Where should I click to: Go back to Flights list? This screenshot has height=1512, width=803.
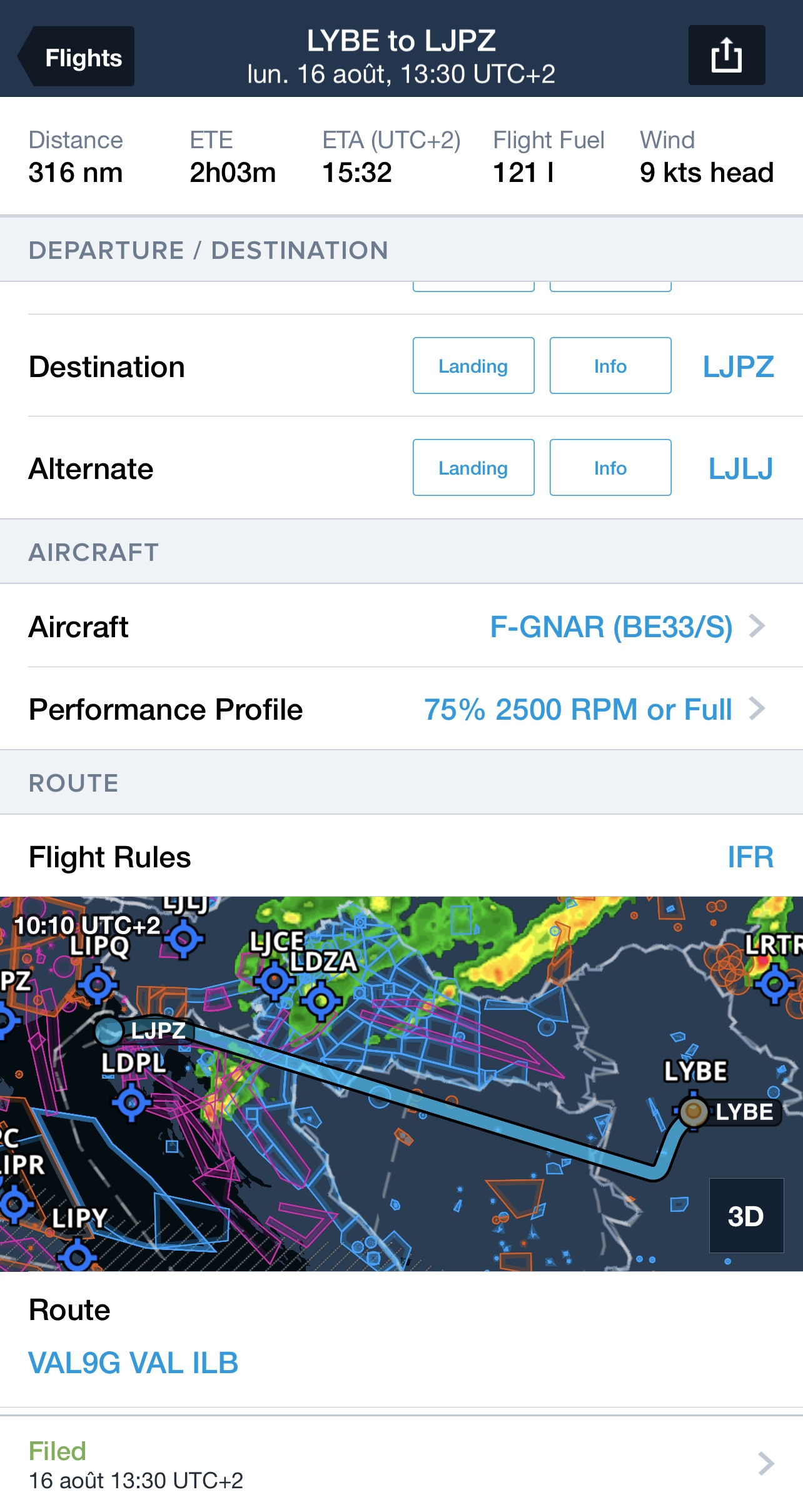coord(78,58)
